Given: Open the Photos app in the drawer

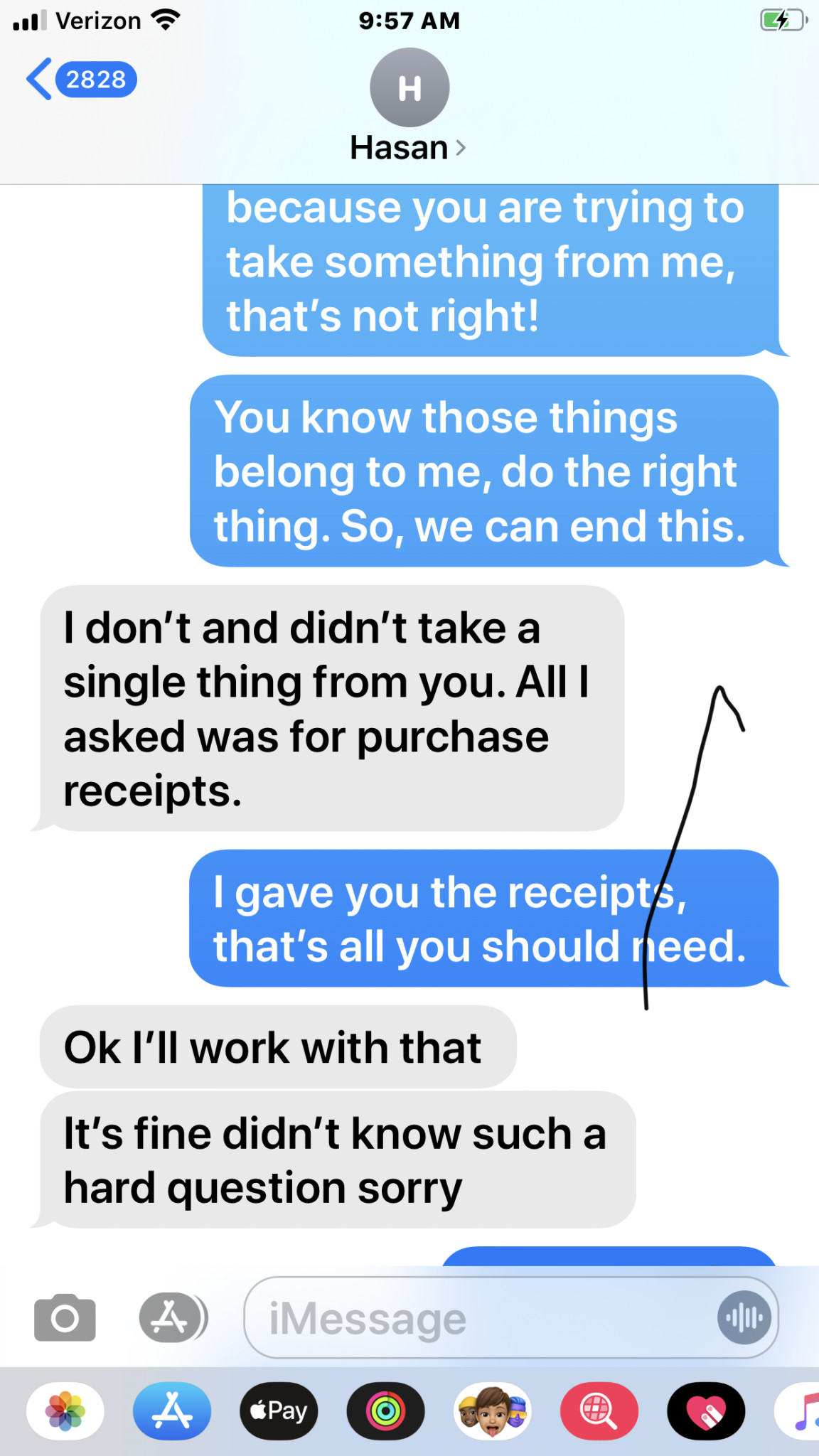Looking at the screenshot, I should tap(65, 1410).
